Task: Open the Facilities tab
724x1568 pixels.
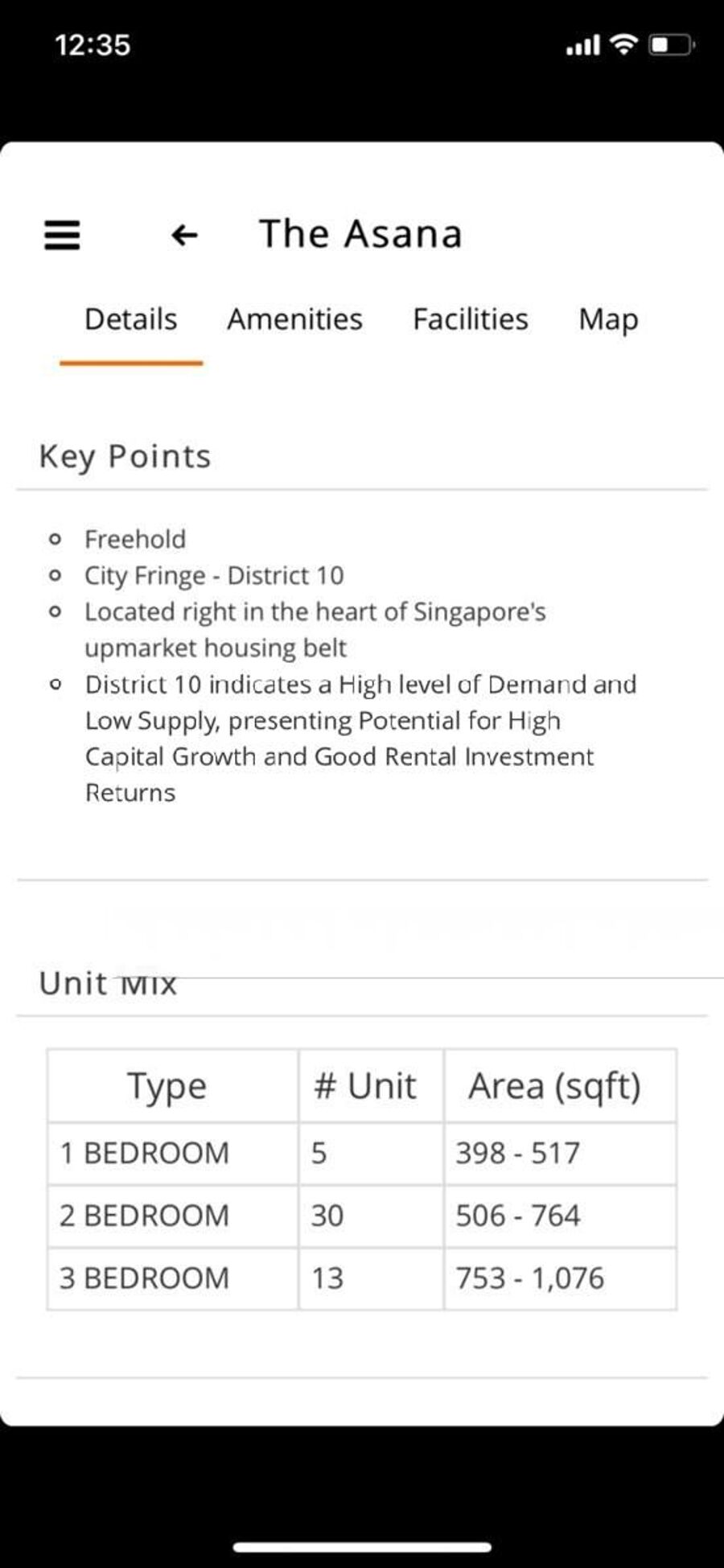Action: 471,319
